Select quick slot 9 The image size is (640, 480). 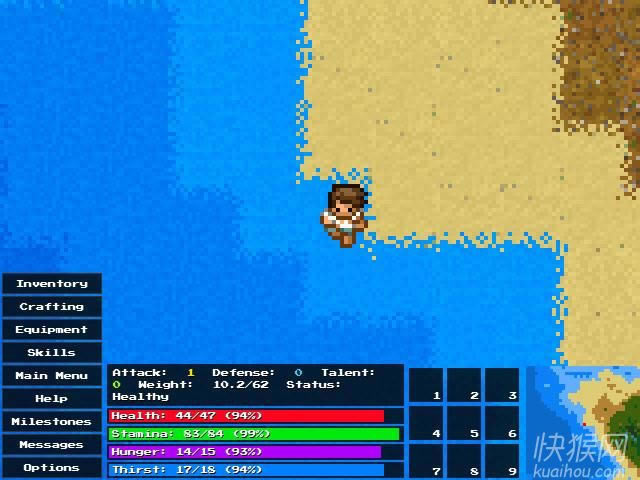(502, 461)
